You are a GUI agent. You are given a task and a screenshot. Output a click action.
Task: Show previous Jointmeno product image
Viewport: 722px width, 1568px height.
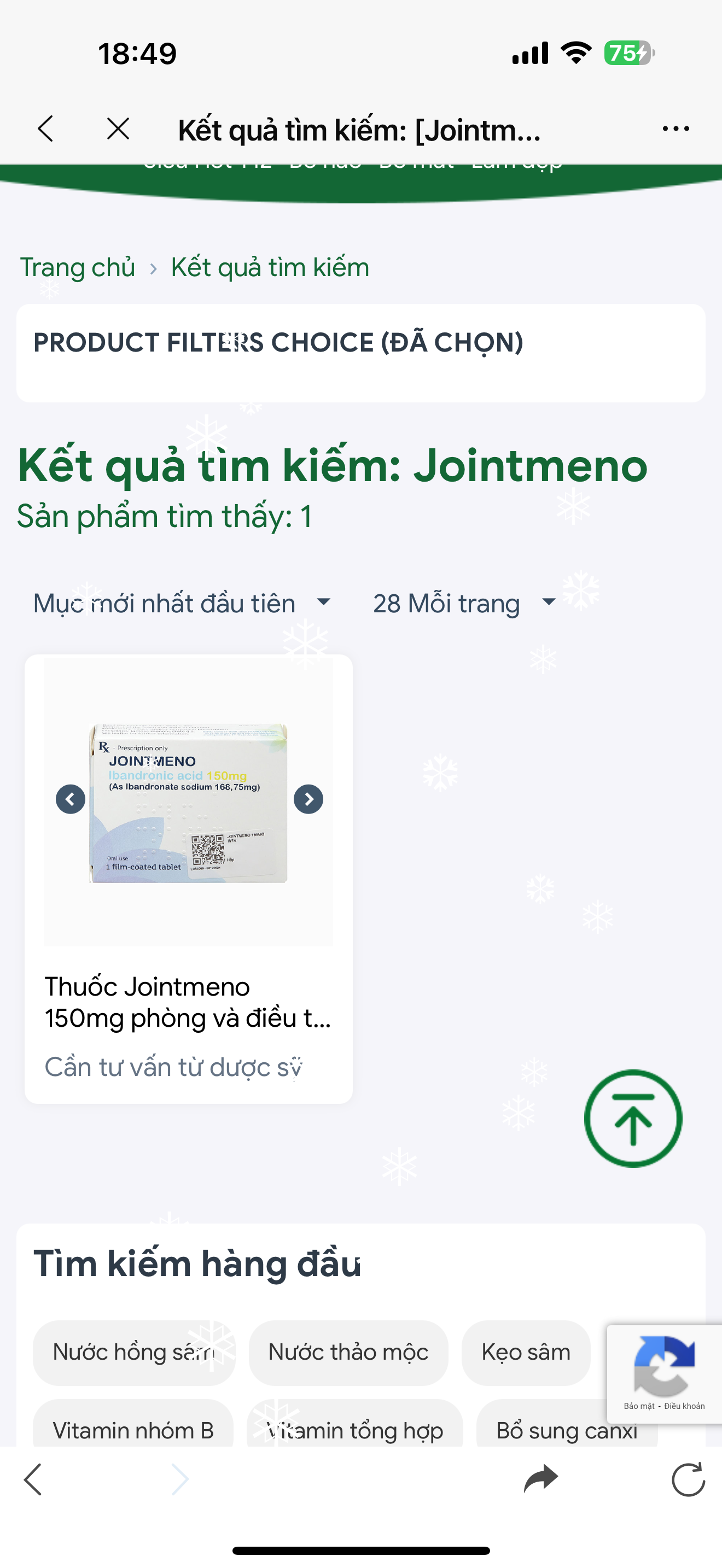pos(71,799)
